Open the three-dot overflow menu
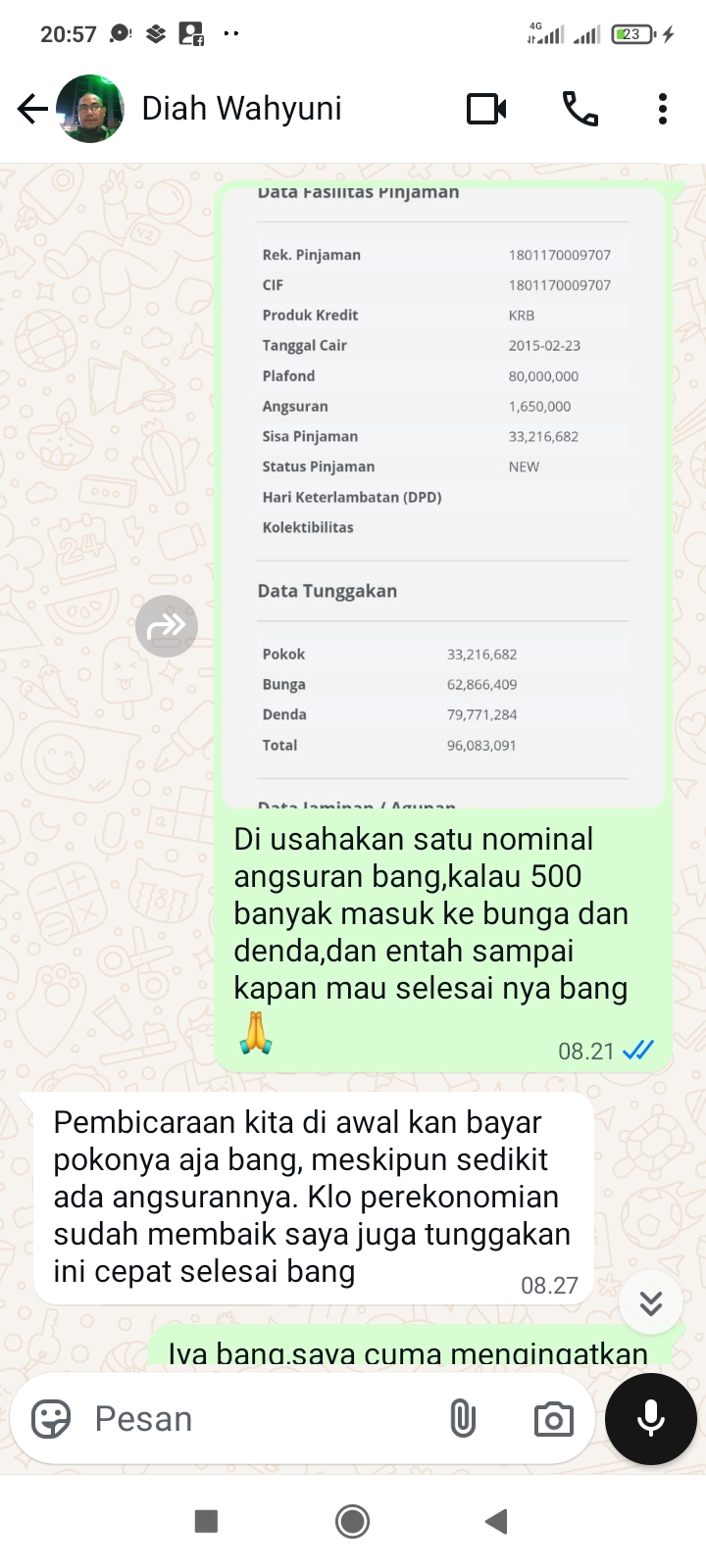The width and height of the screenshot is (706, 1568). click(663, 109)
